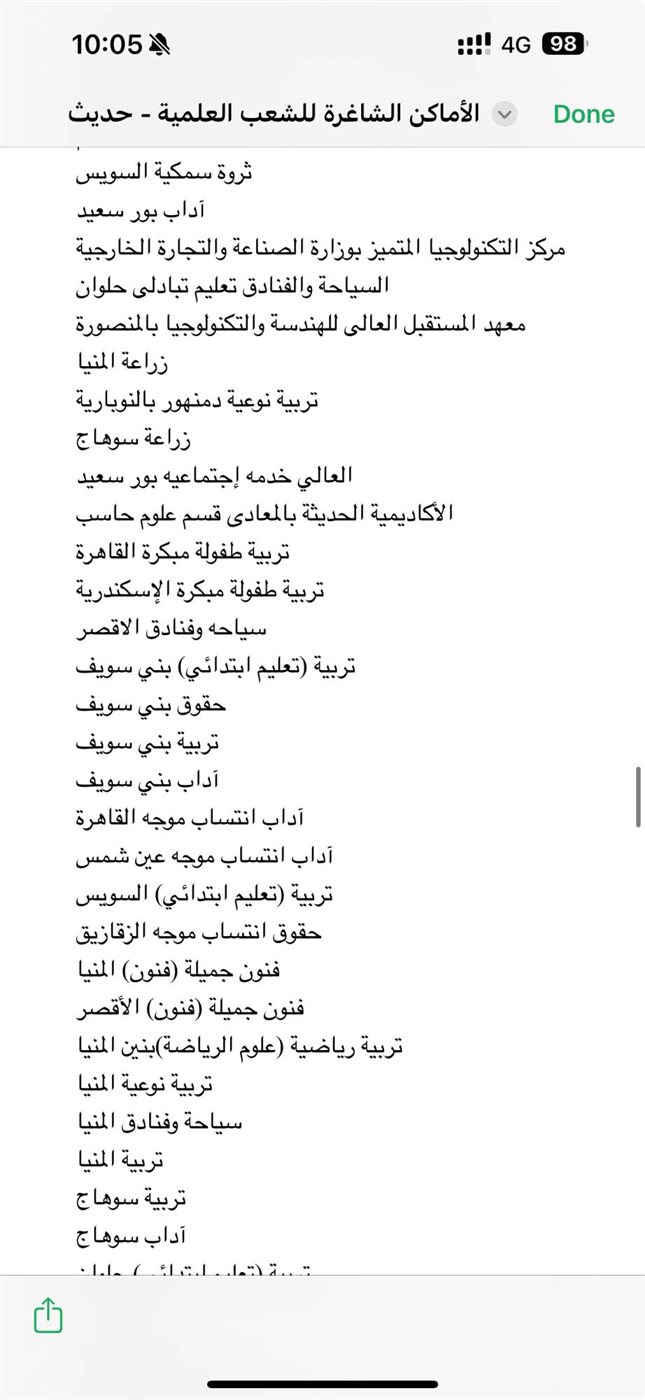Share the document via share icon
This screenshot has width=645, height=1400.
[48, 1317]
